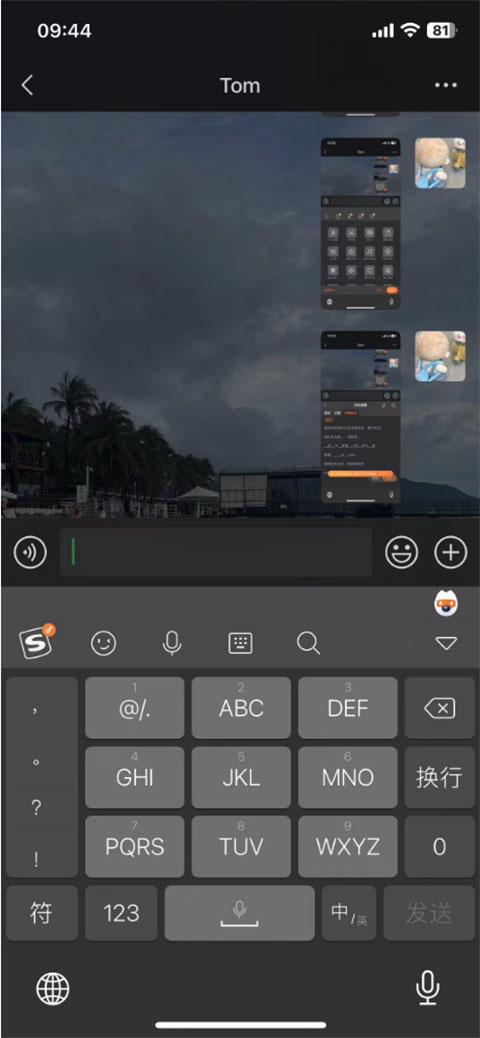Tap the 换行 newline key
The height and width of the screenshot is (1038, 480).
coord(440,777)
